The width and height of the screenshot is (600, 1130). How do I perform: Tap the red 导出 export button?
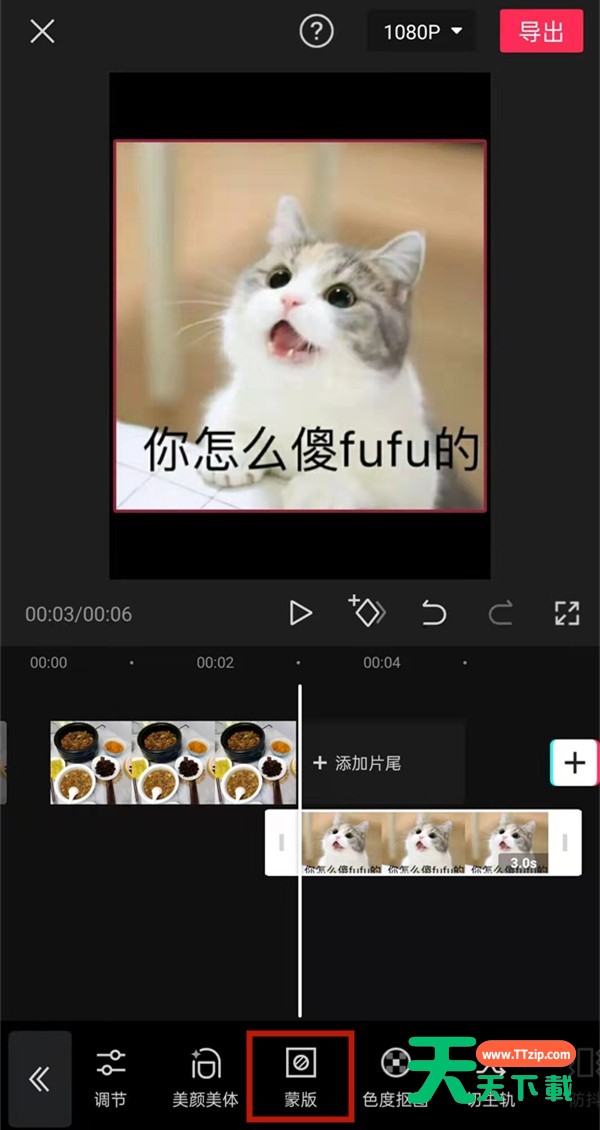tap(541, 32)
